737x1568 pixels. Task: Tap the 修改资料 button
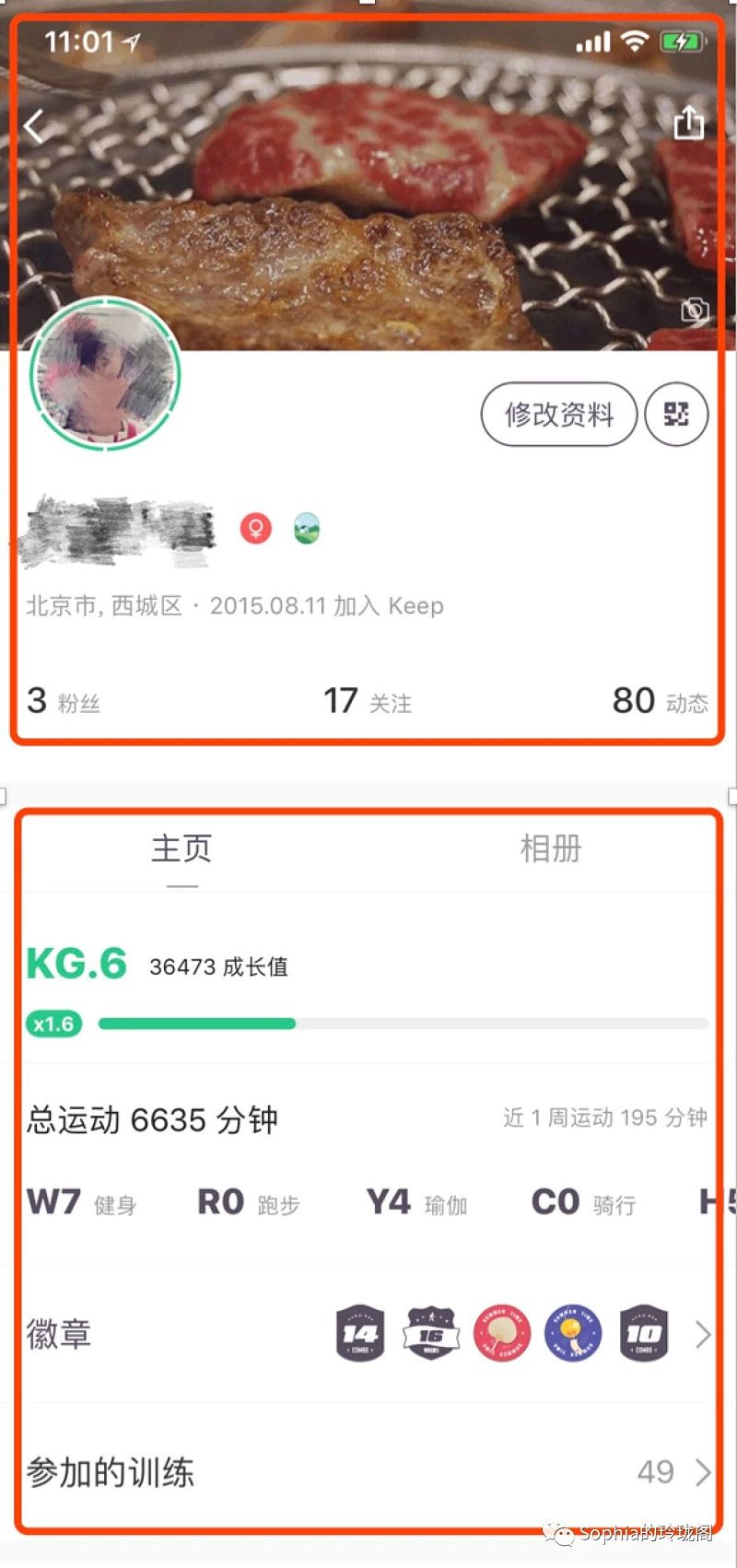pos(558,415)
